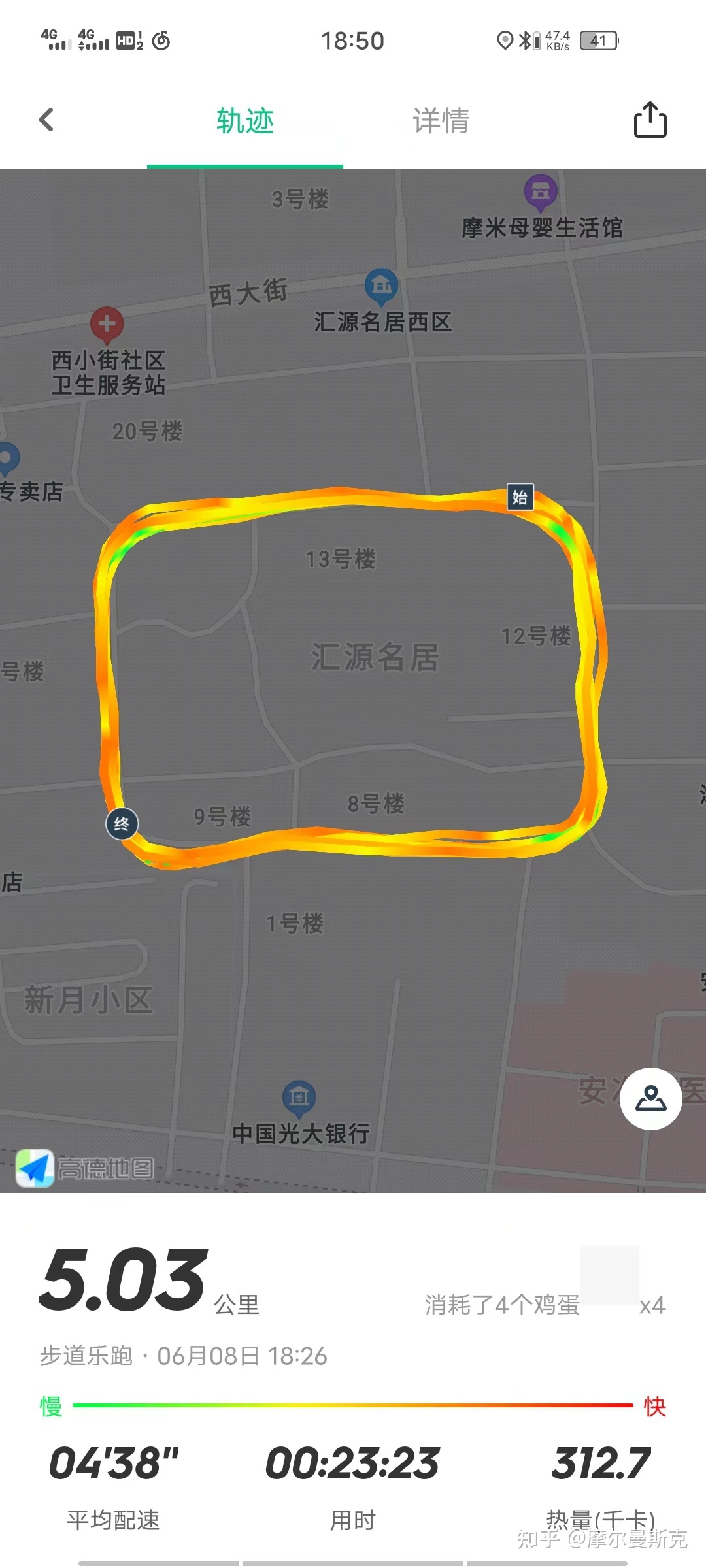Switch to the 详情 tab
The width and height of the screenshot is (706, 1568).
pyautogui.click(x=441, y=122)
